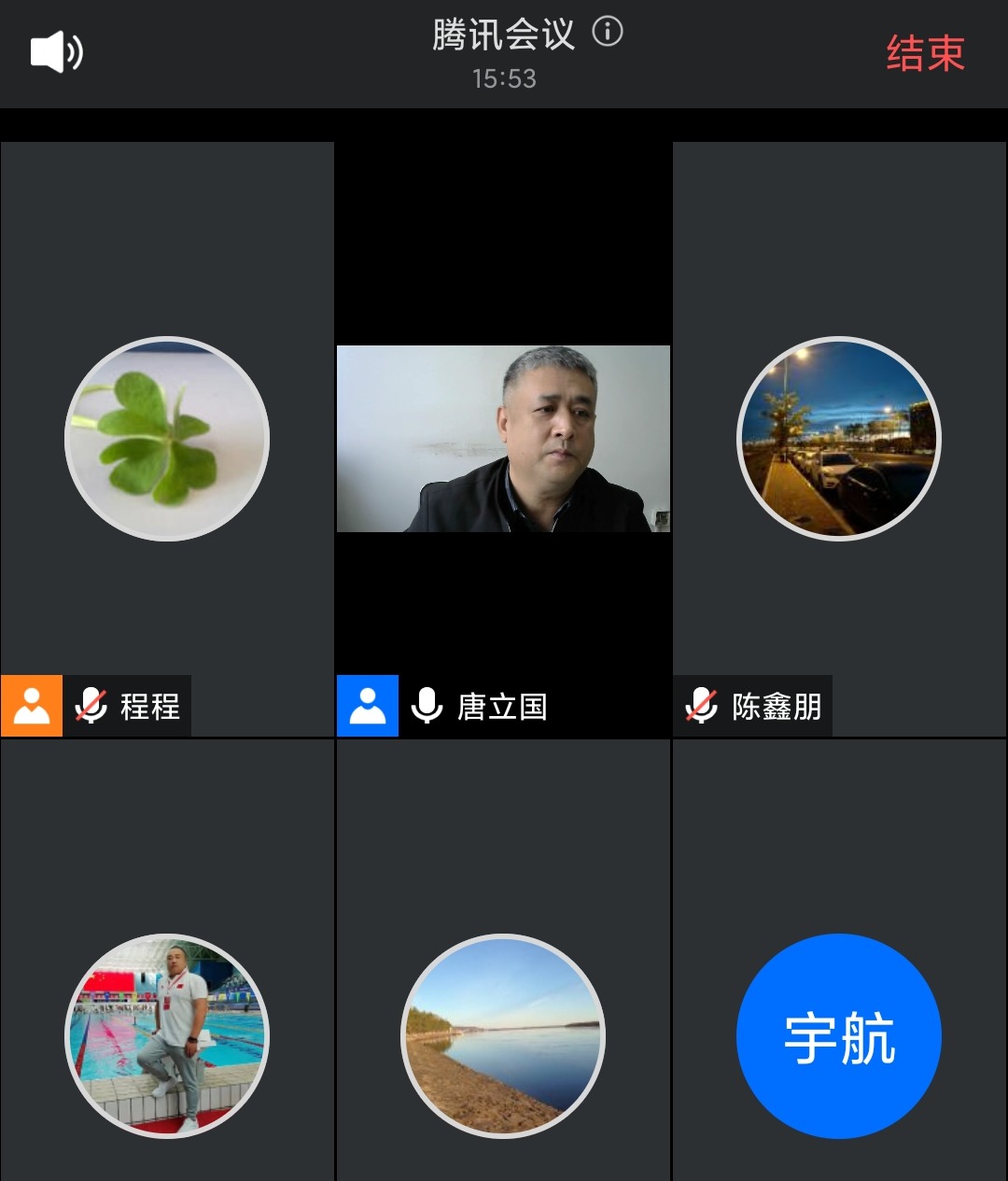Toggle the speaker audio icon
The height and width of the screenshot is (1181, 1008).
click(56, 52)
